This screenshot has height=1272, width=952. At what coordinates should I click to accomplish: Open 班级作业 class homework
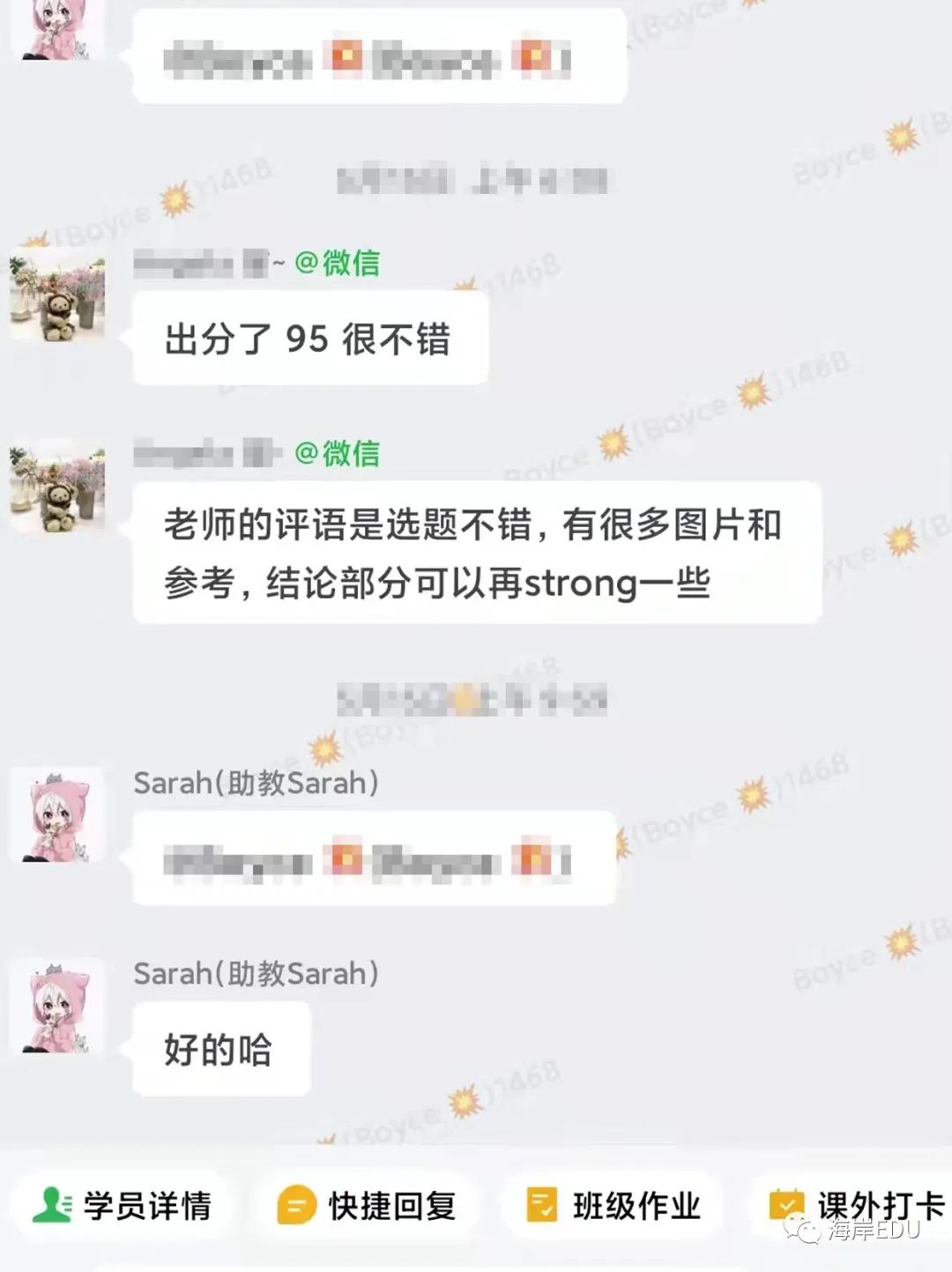(614, 1205)
